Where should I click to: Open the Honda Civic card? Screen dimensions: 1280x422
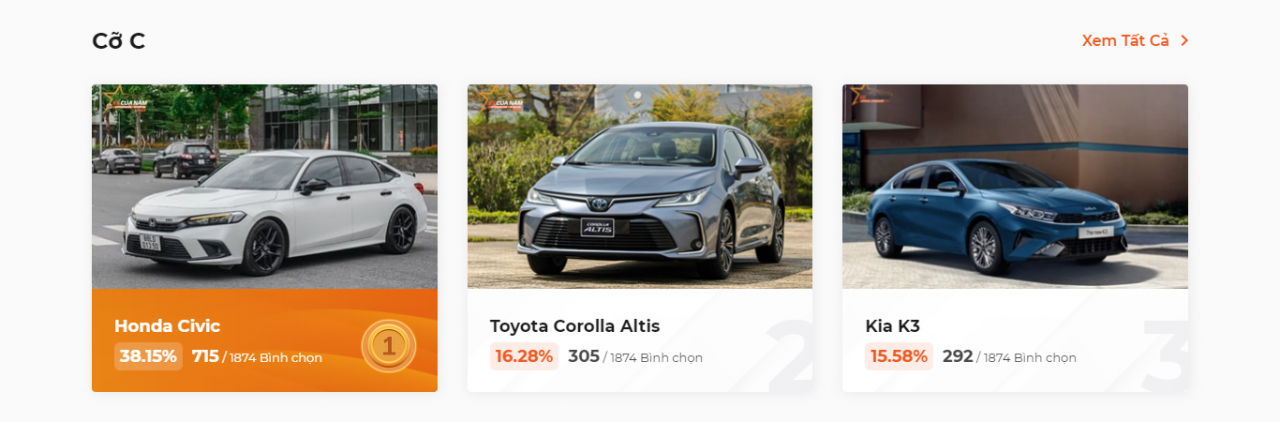click(264, 238)
